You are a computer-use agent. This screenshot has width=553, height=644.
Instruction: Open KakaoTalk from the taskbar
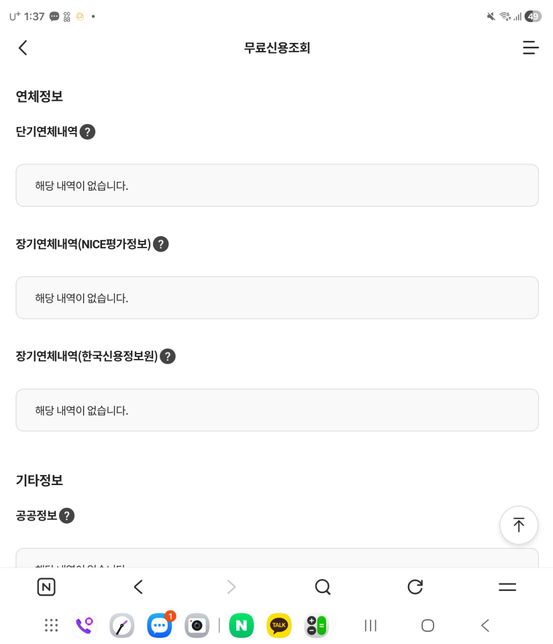(x=279, y=625)
